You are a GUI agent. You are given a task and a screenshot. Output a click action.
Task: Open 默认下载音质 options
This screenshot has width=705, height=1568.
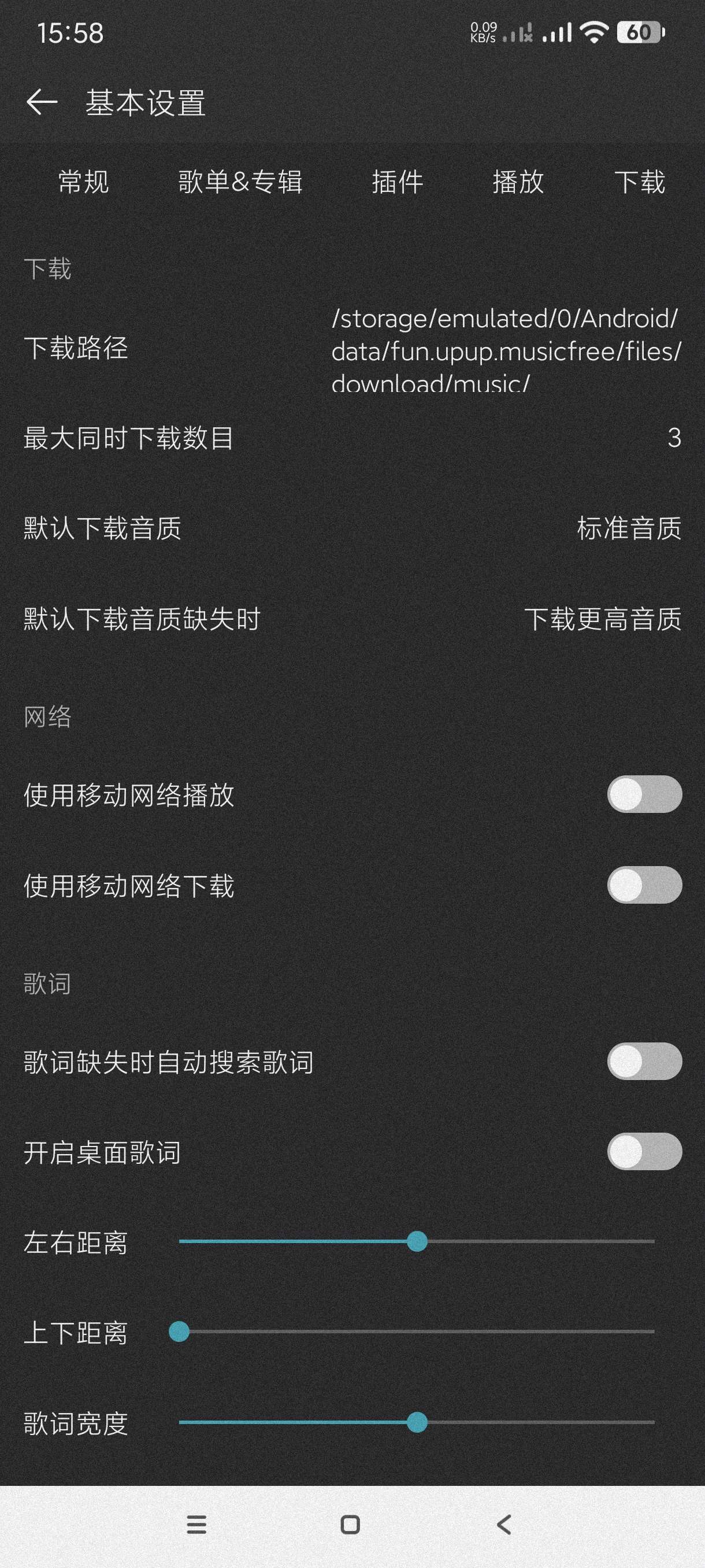point(352,528)
